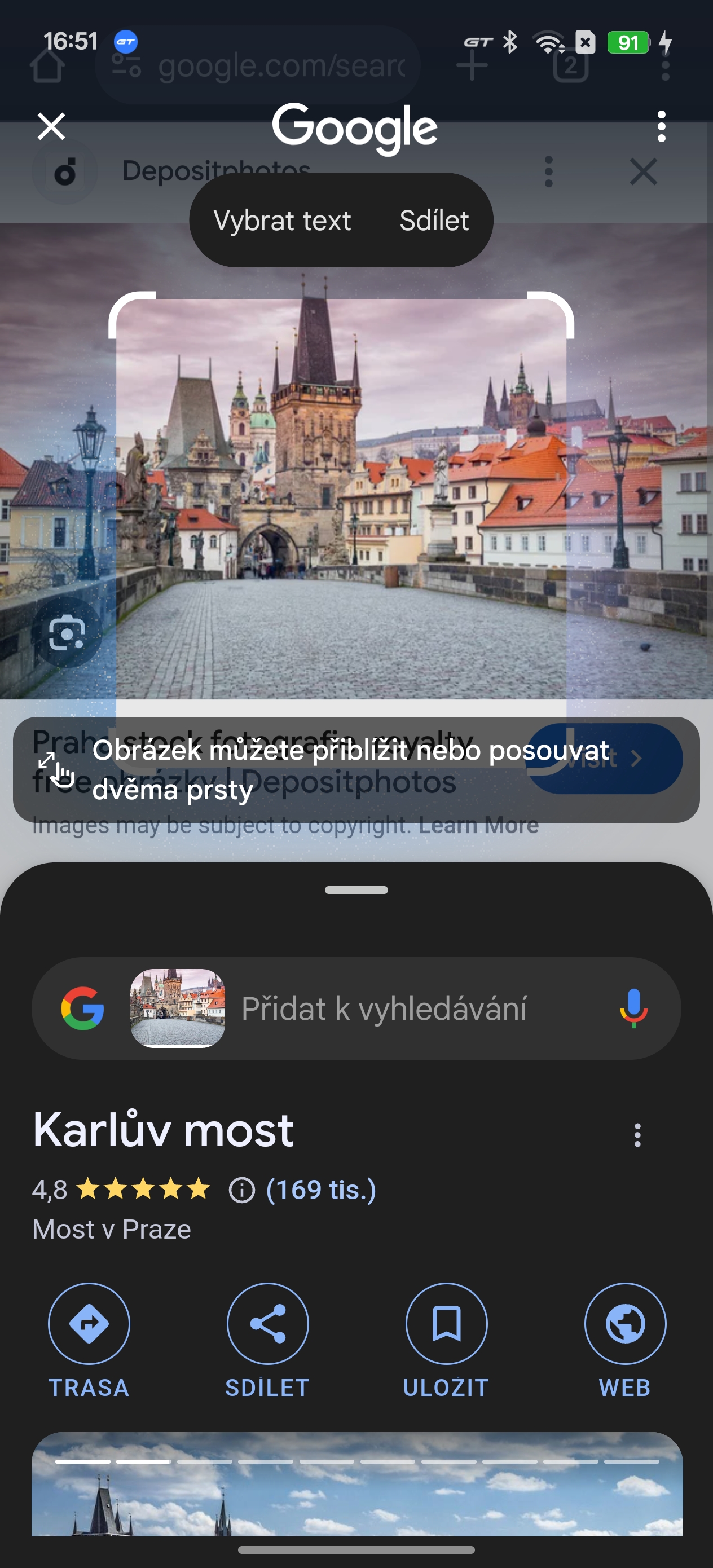The width and height of the screenshot is (713, 1568).
Task: Start voice search with the microphone
Action: point(633,1008)
